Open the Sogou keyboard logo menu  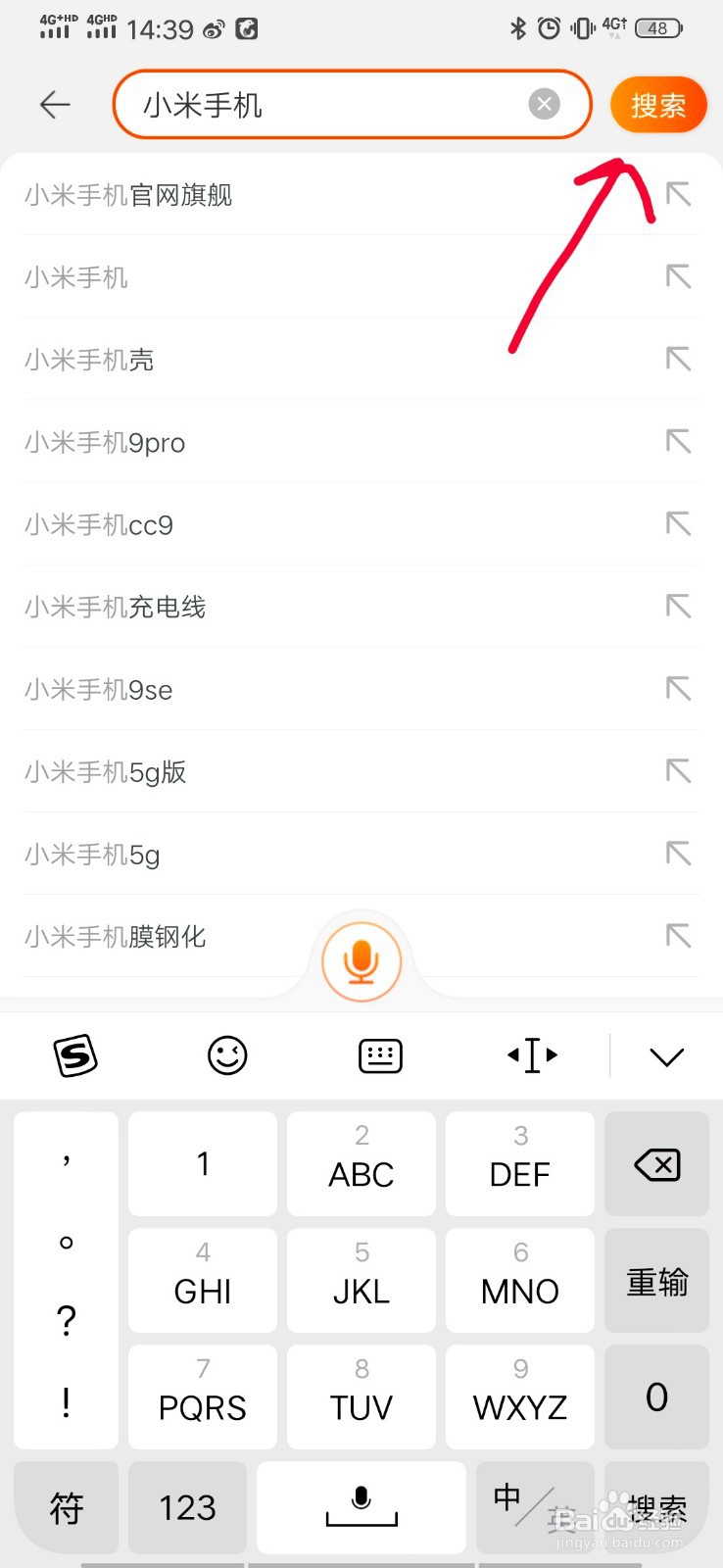(x=75, y=1055)
